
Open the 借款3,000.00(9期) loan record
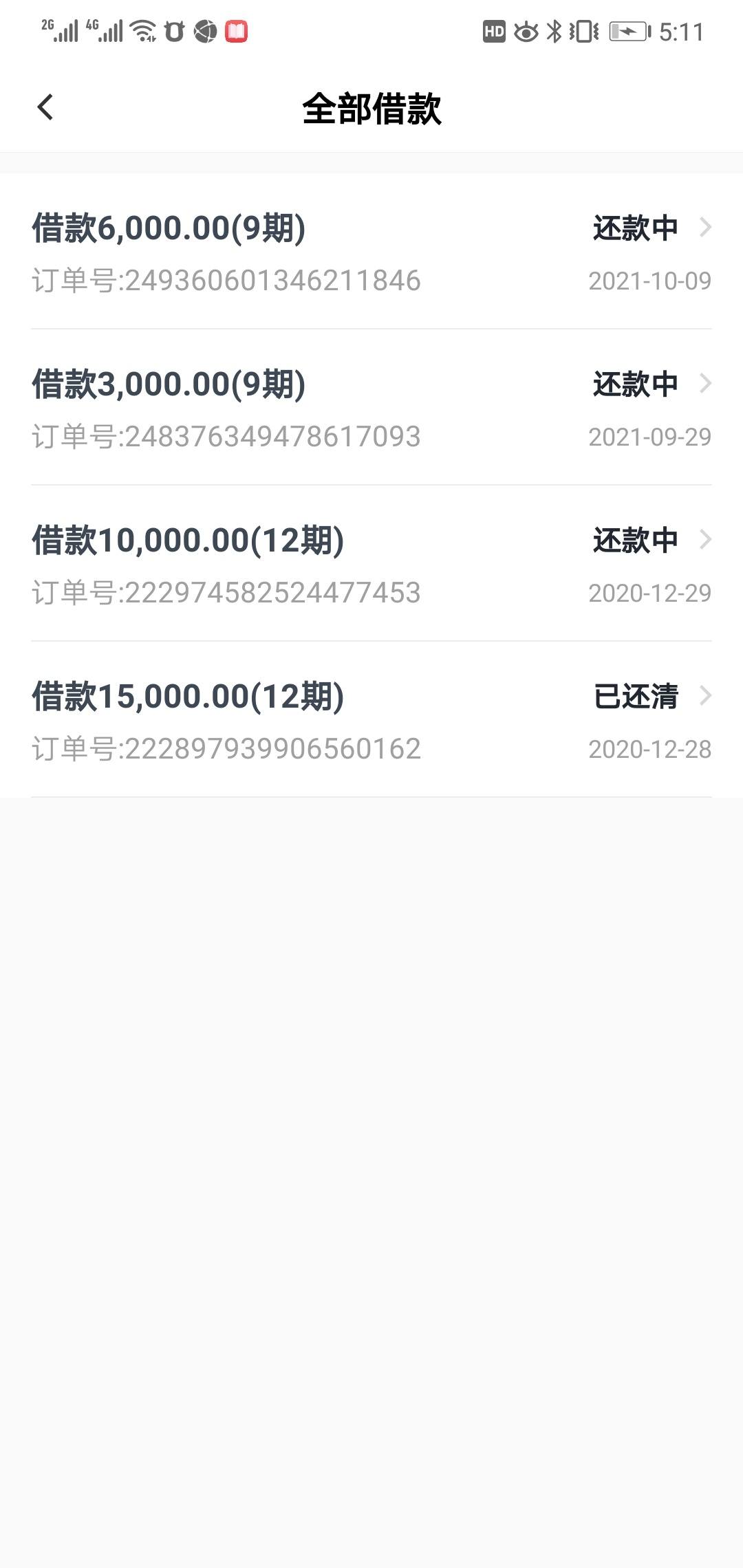tap(371, 408)
